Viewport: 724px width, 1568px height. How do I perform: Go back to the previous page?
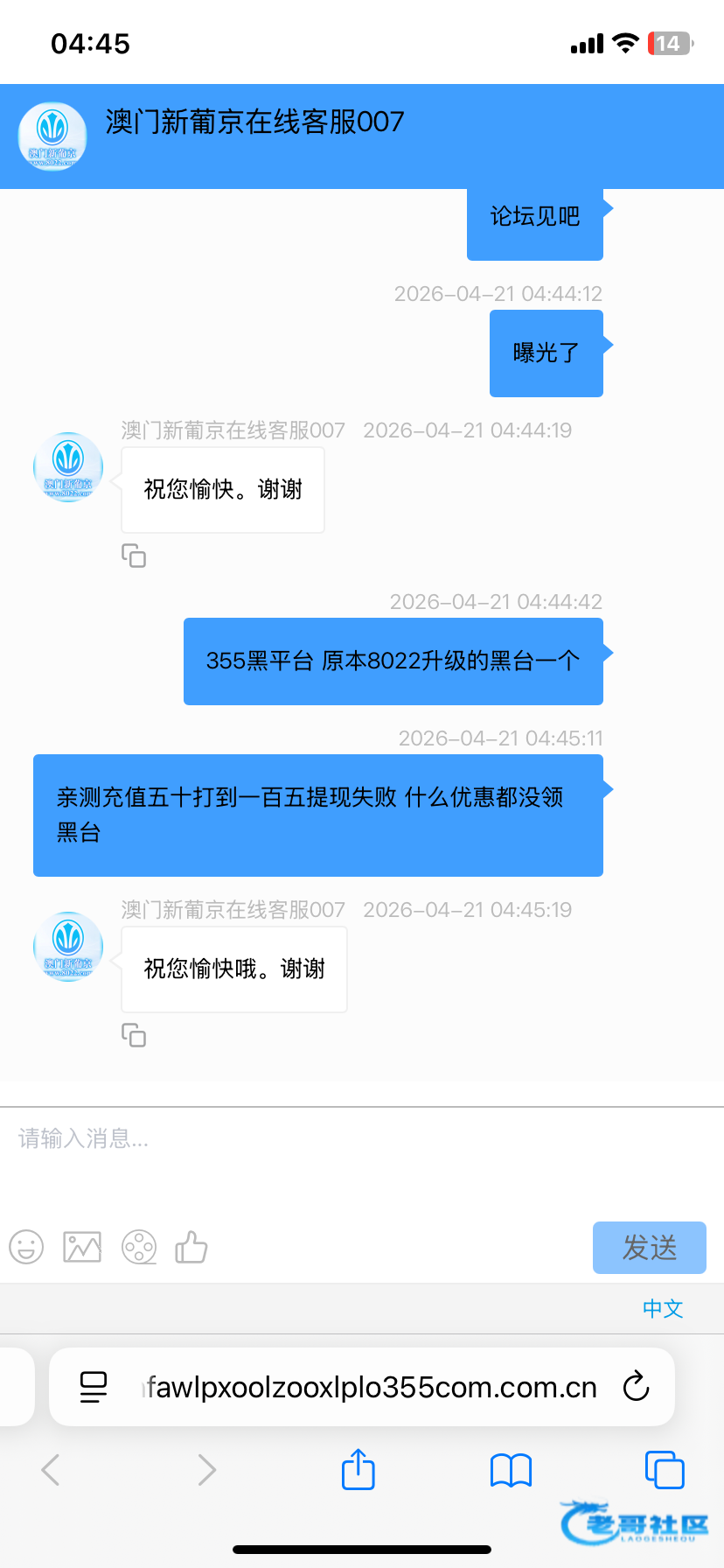coord(51,1469)
